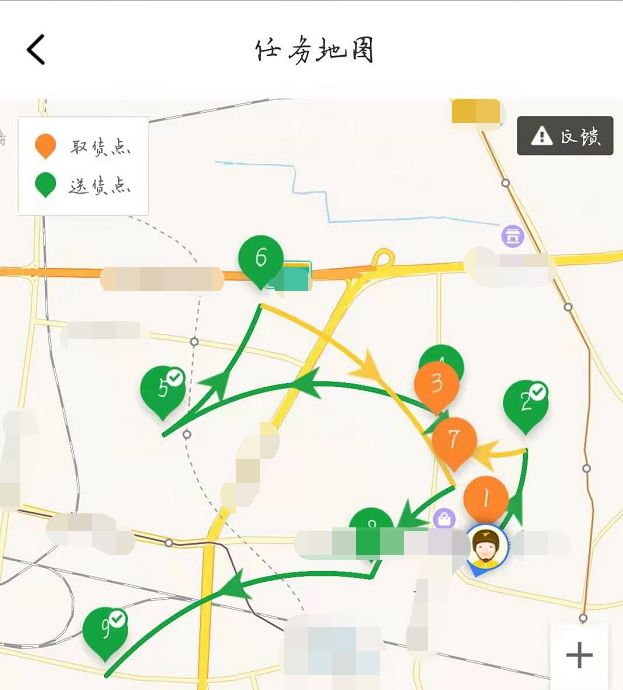
Task: Select delivery point marker 6
Action: [261, 259]
